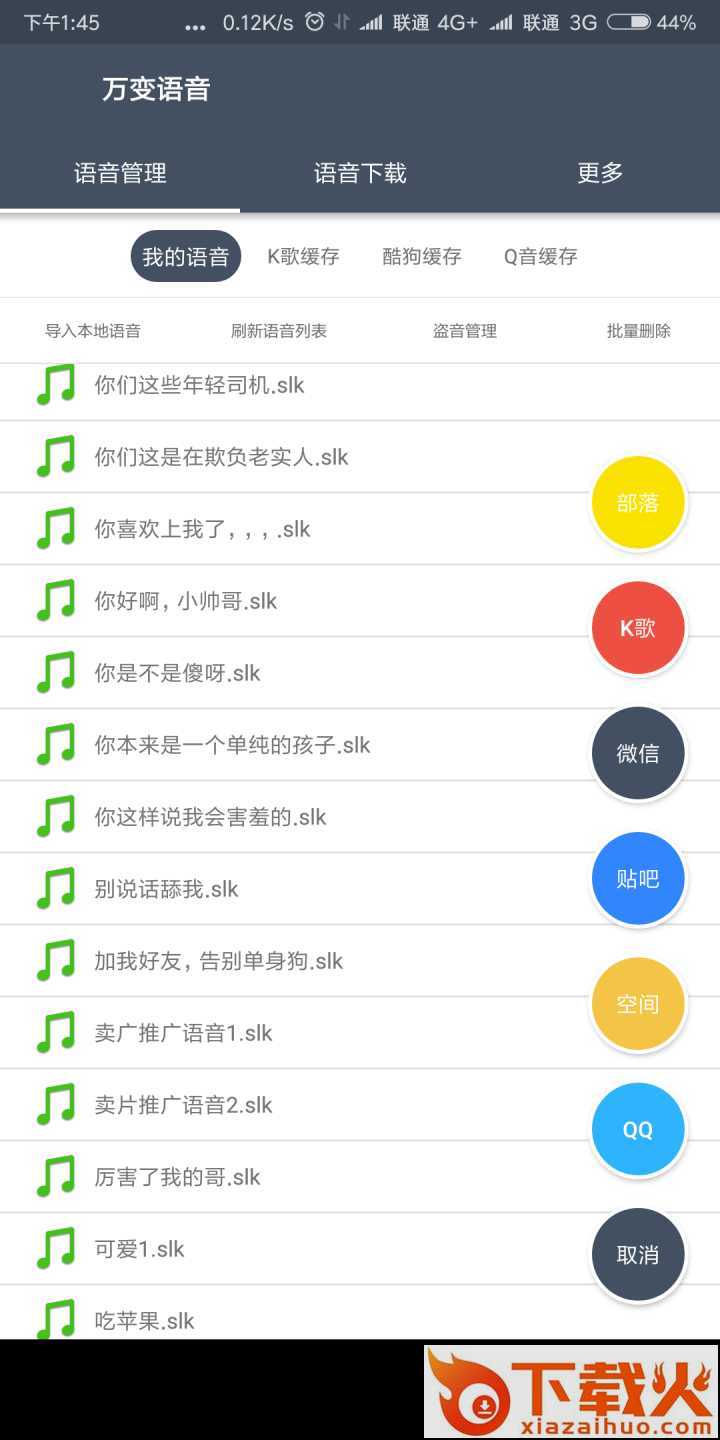Viewport: 720px width, 1440px height.
Task: Post to 空间 with the orange button
Action: point(638,1004)
